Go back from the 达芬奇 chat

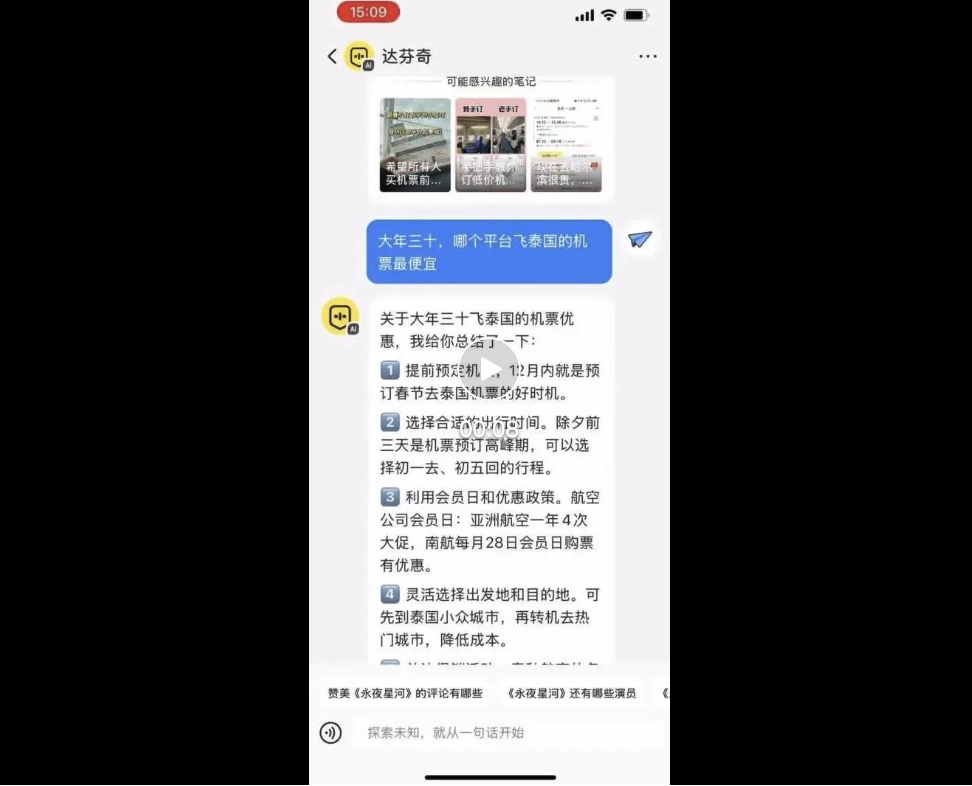click(332, 57)
